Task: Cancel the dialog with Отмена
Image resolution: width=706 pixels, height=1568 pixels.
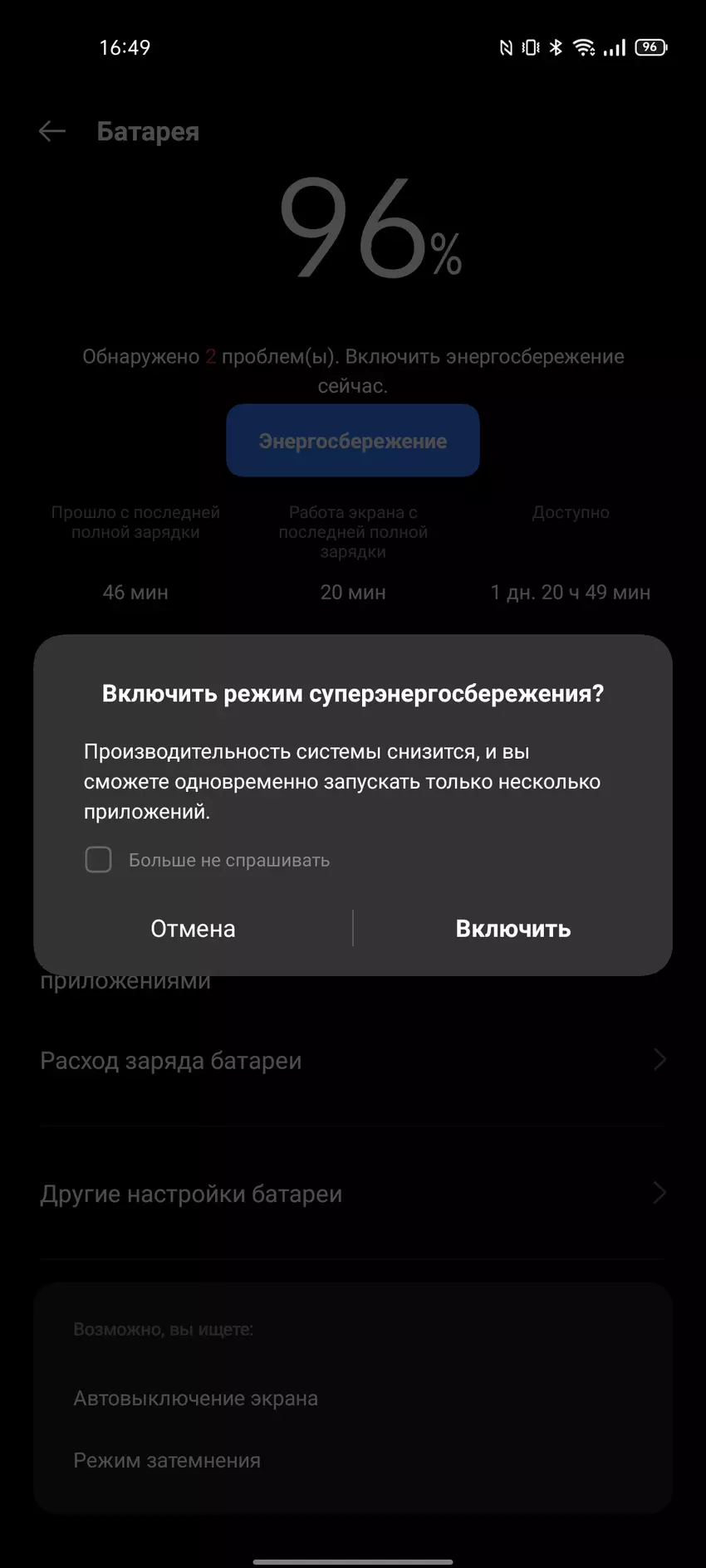Action: [193, 928]
